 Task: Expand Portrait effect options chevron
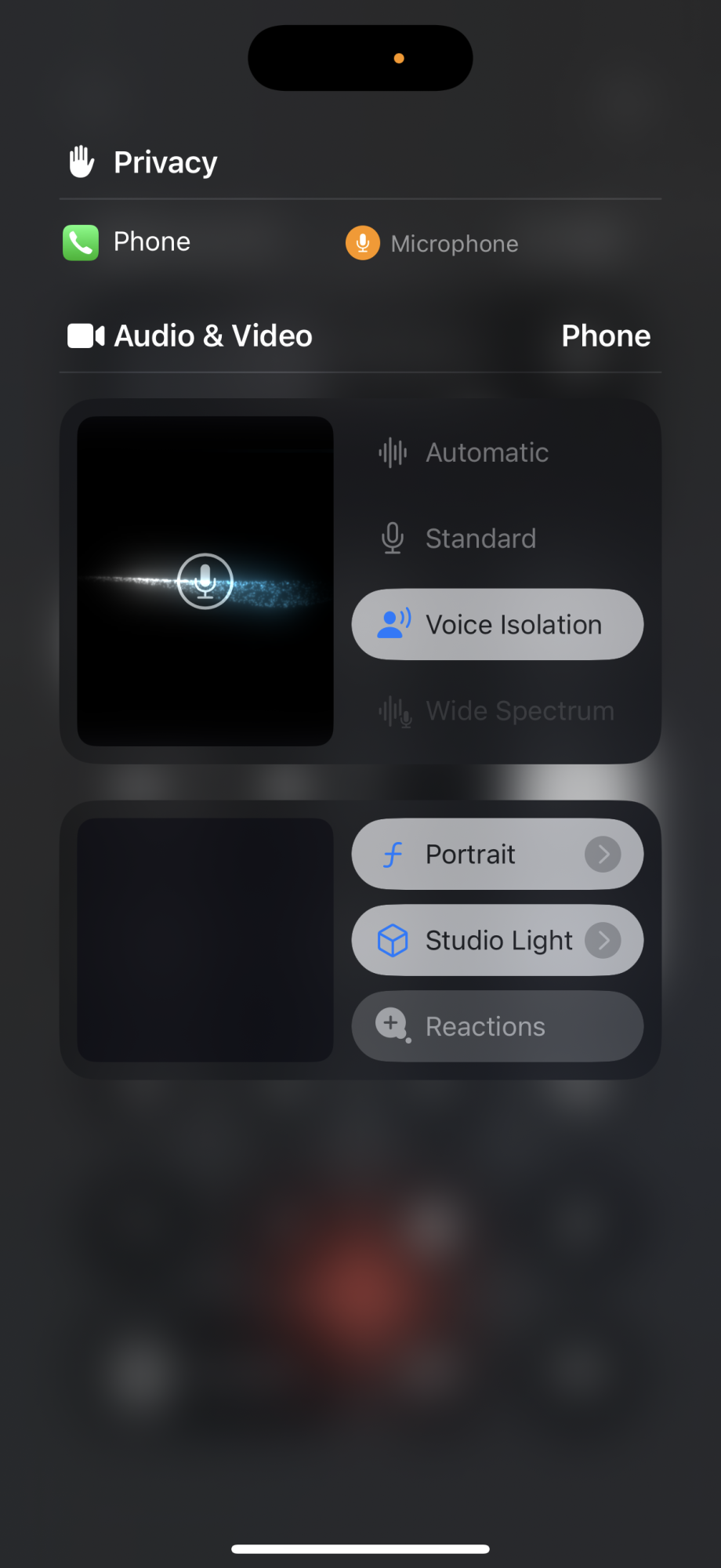[x=603, y=855]
